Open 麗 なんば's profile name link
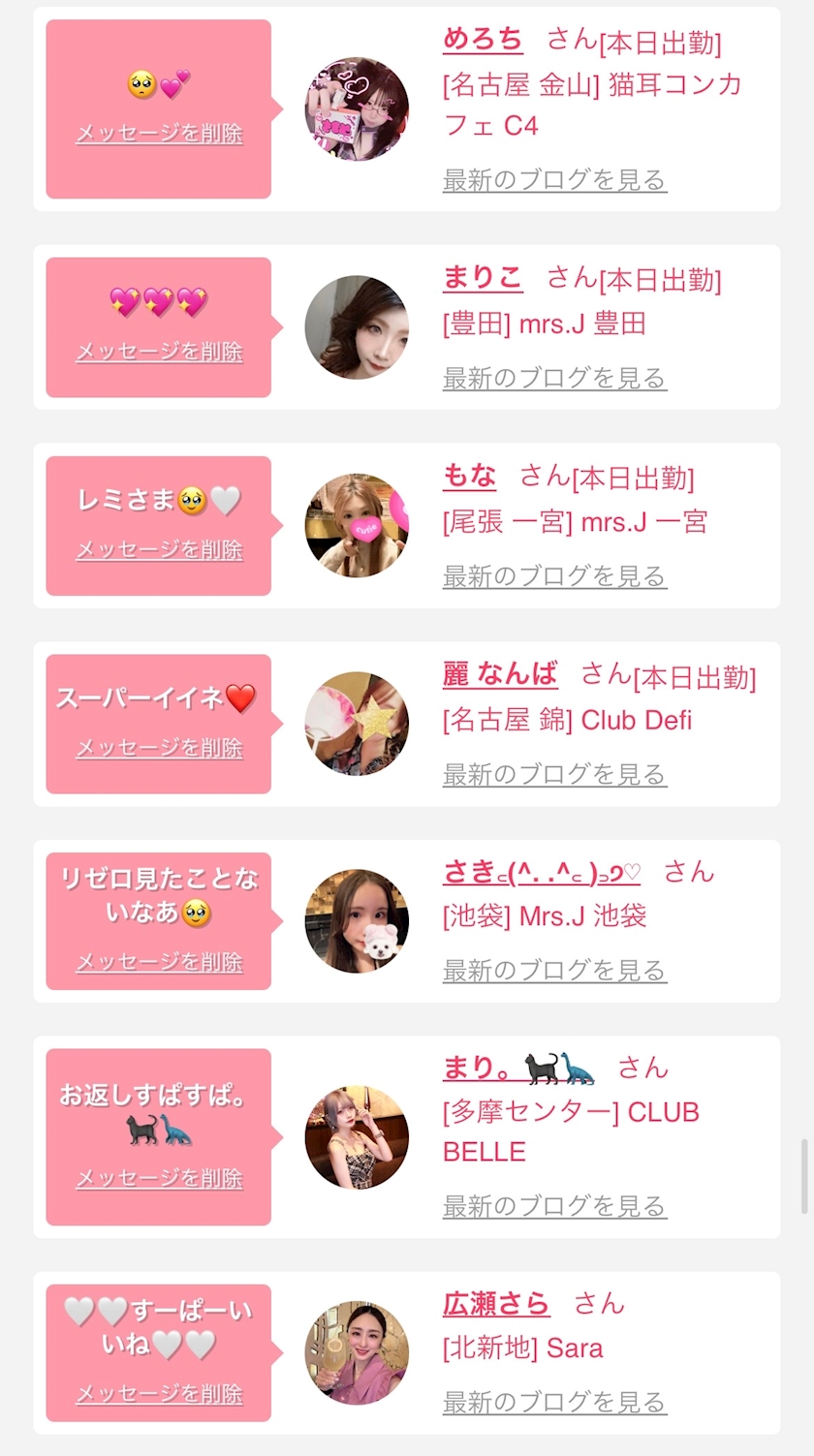The height and width of the screenshot is (1456, 814). pyautogui.click(x=500, y=674)
